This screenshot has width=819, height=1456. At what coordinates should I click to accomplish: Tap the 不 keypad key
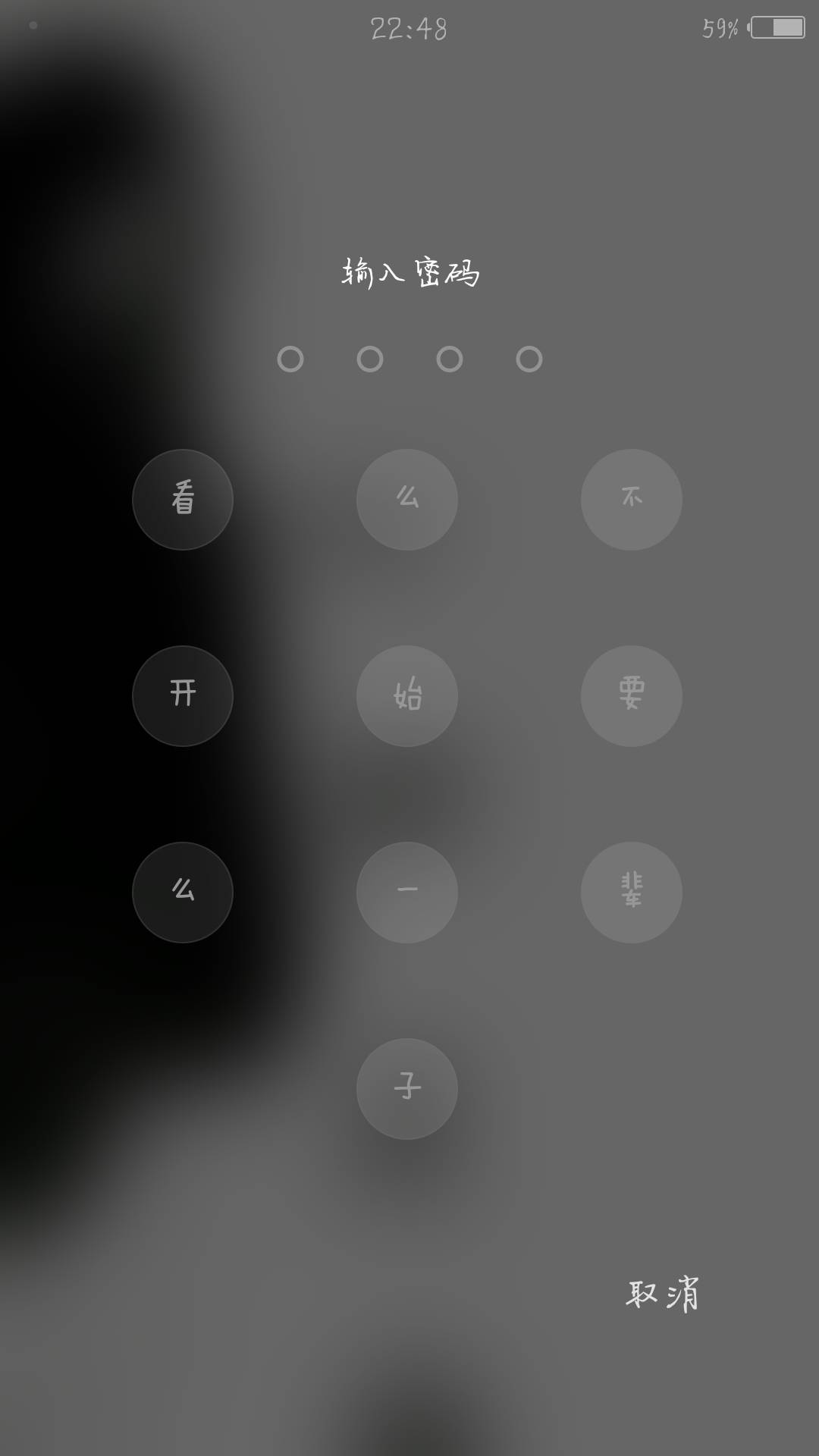[x=631, y=500]
